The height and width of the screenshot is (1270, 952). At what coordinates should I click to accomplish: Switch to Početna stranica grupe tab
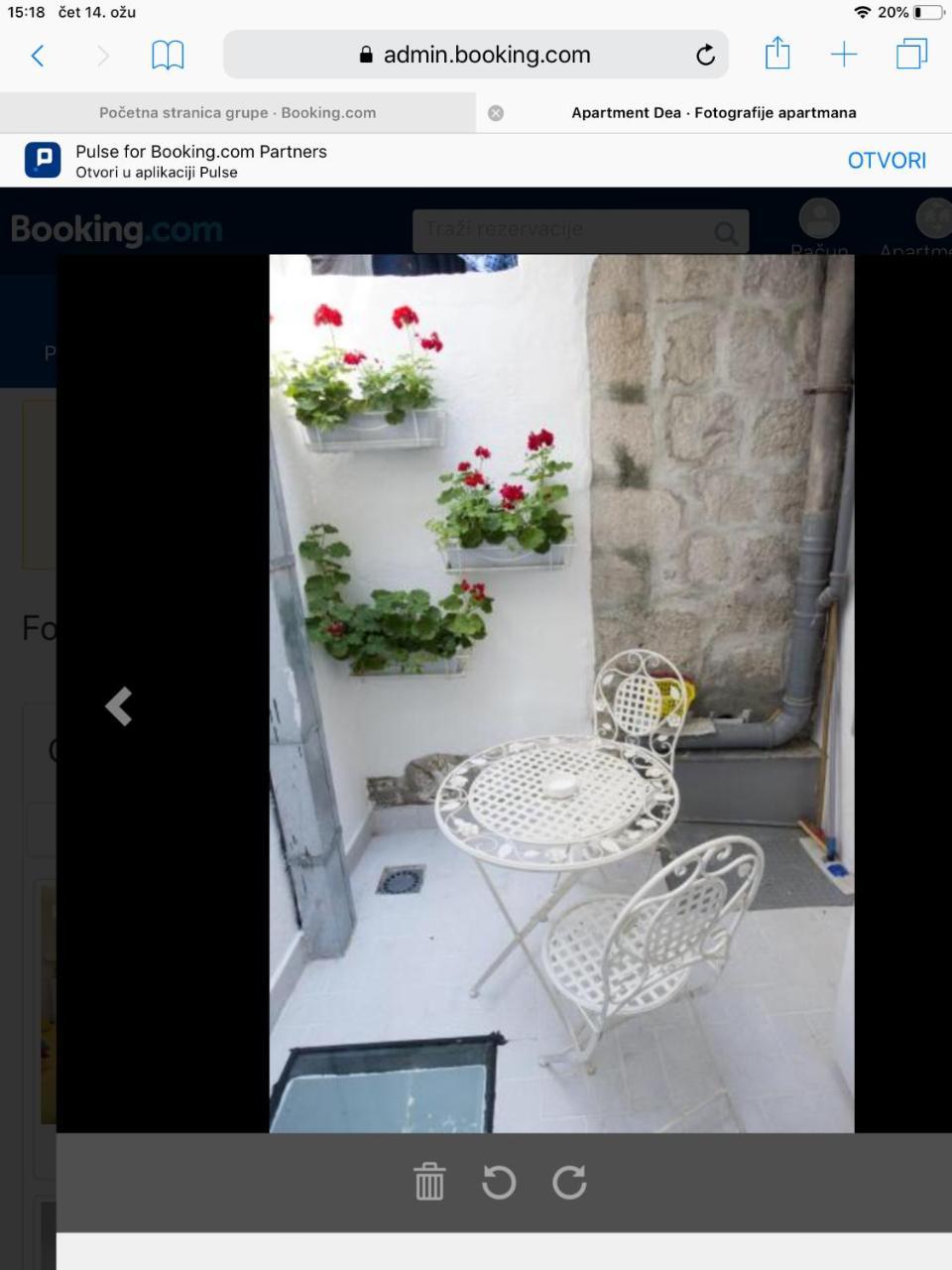(x=238, y=113)
